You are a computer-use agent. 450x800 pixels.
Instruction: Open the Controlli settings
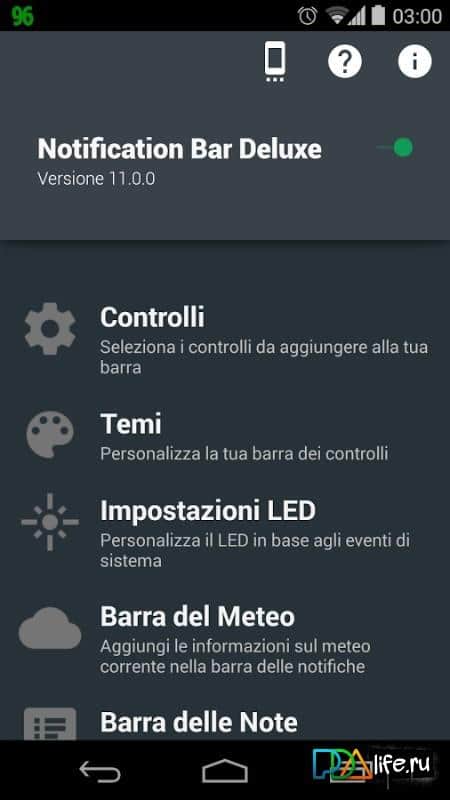[225, 337]
